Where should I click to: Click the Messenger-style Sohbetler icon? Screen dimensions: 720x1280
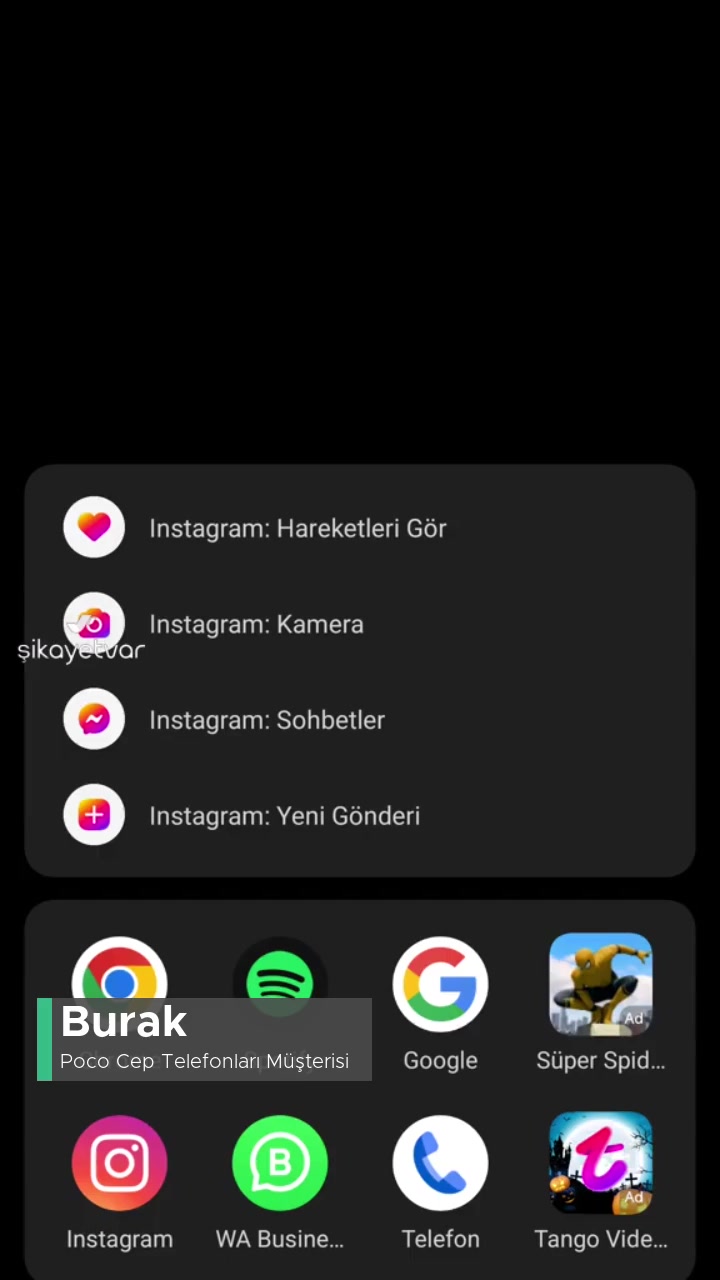click(x=94, y=719)
